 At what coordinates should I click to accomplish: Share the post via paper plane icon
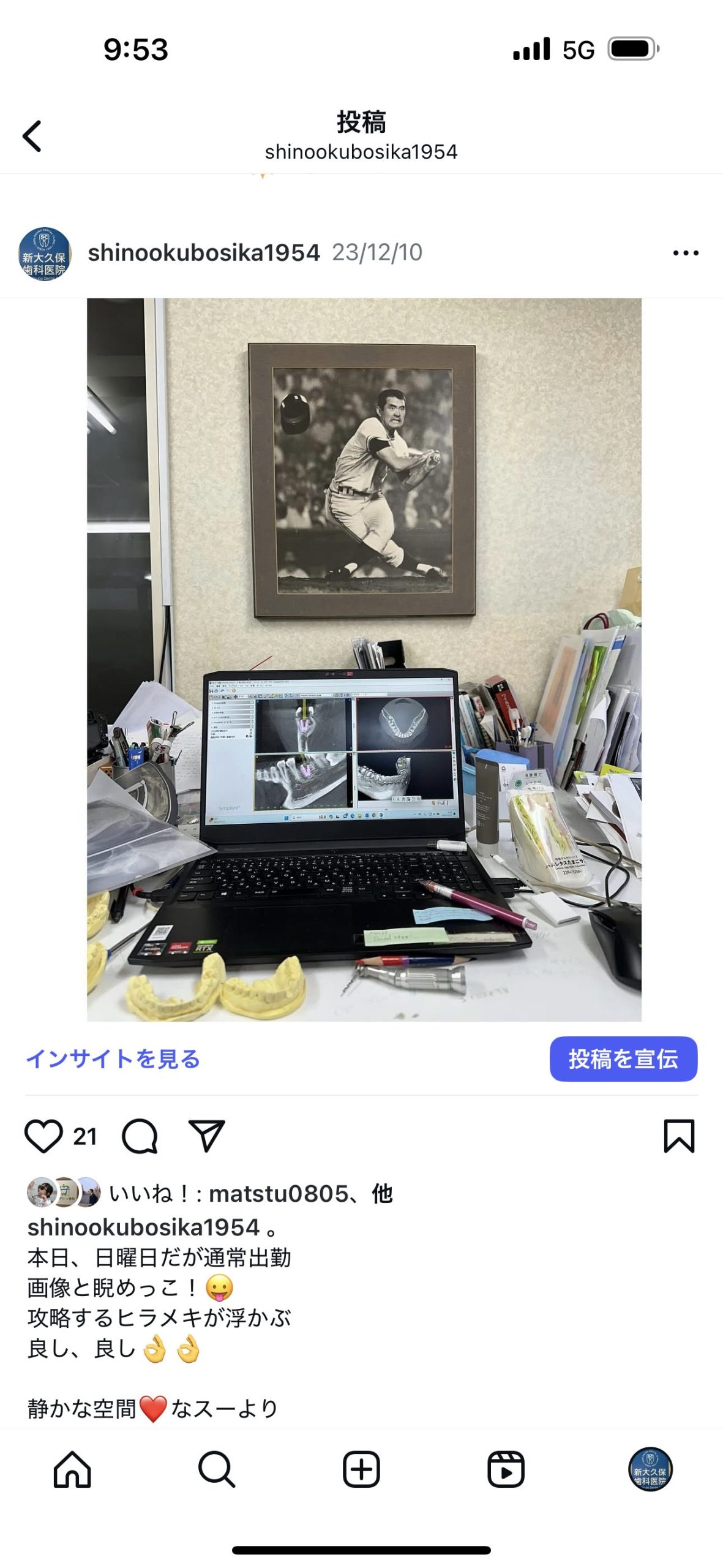(x=206, y=1136)
